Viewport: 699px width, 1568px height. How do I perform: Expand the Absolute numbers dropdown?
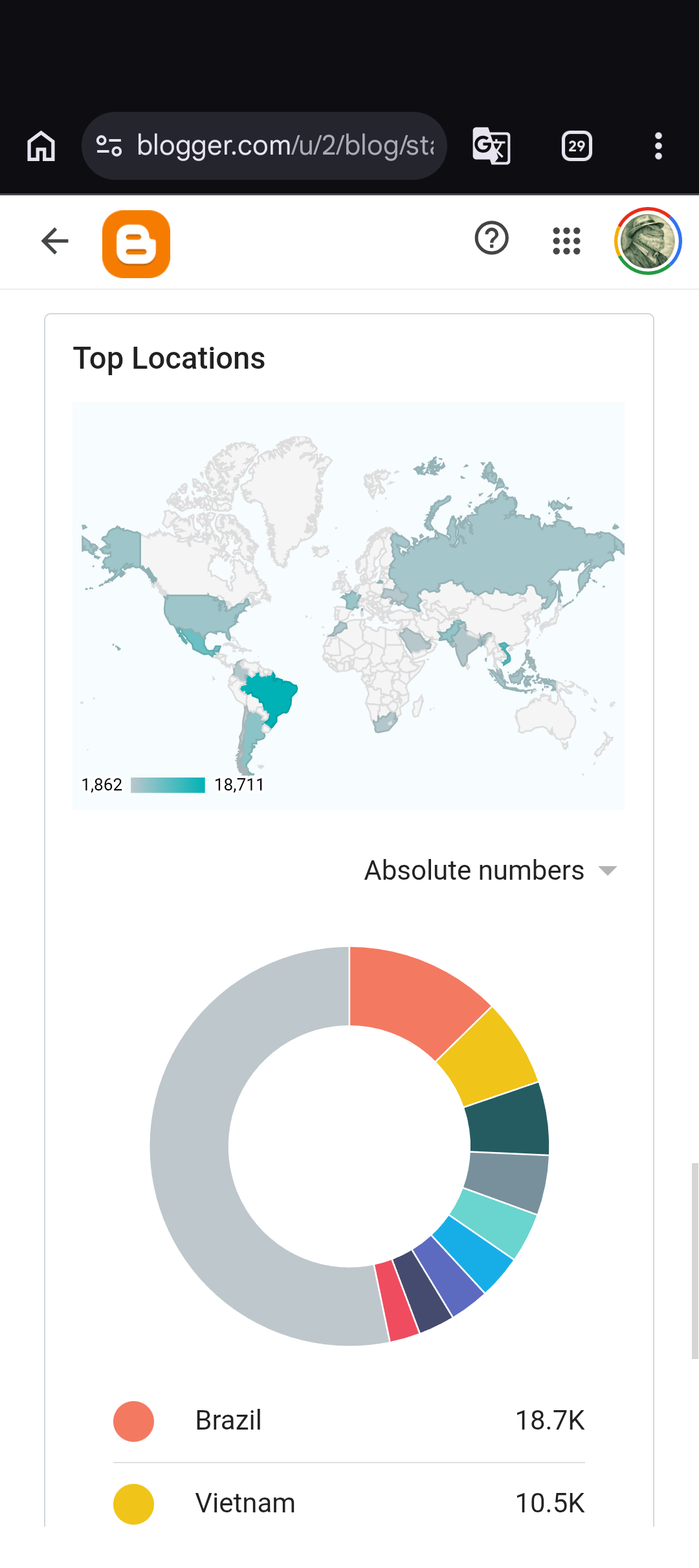pos(491,871)
